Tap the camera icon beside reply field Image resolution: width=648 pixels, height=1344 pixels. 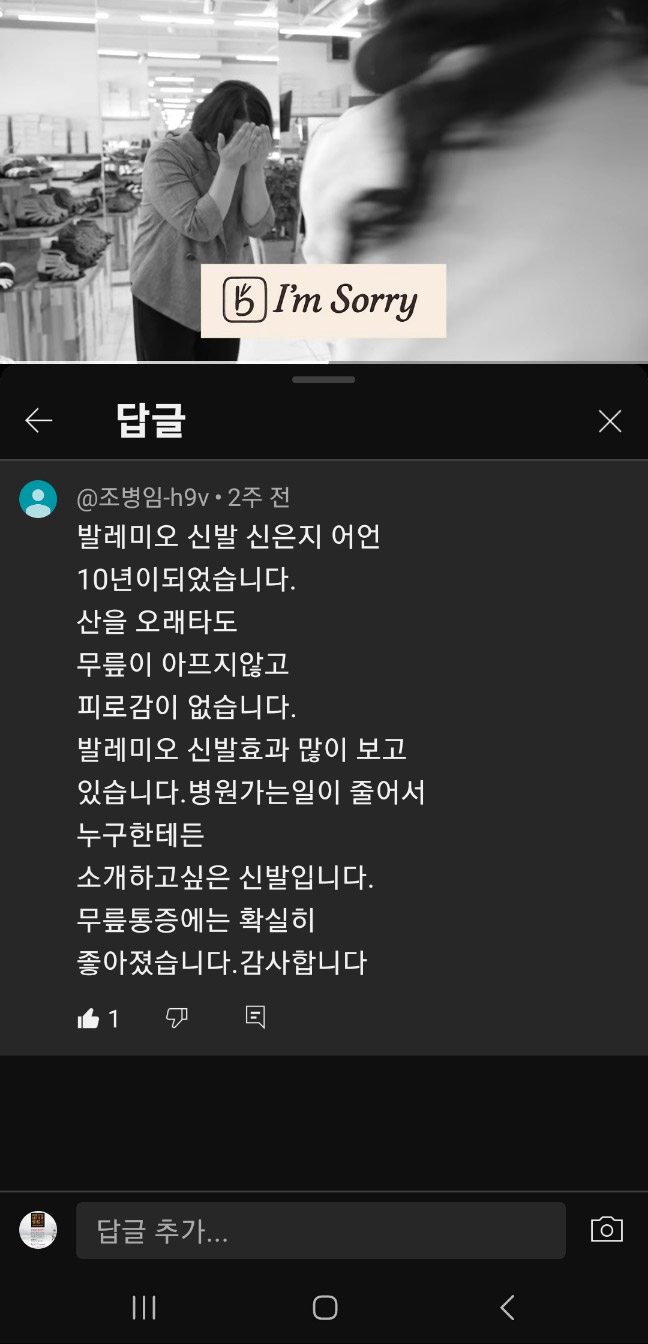(x=606, y=1230)
